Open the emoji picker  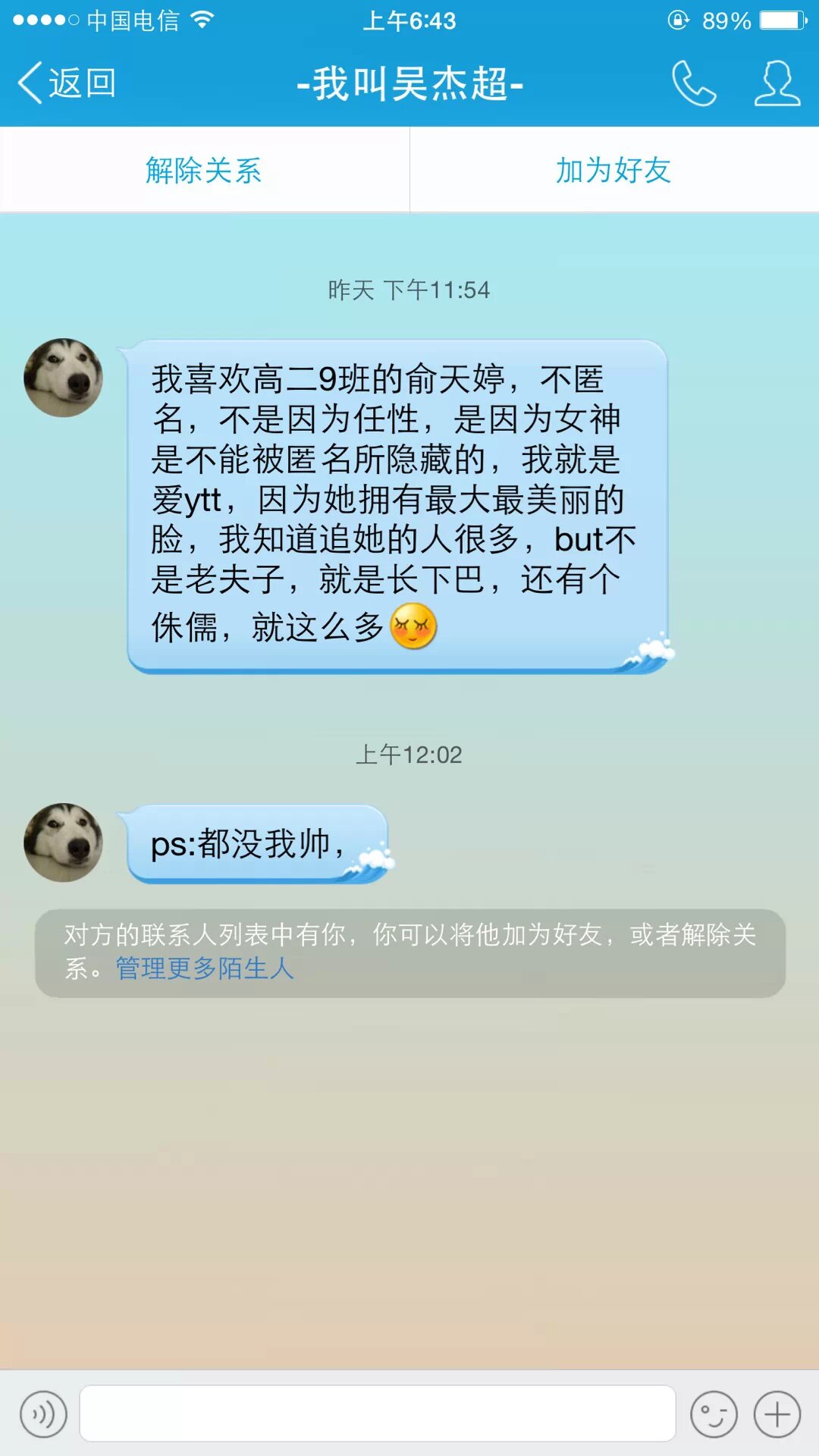[714, 1414]
